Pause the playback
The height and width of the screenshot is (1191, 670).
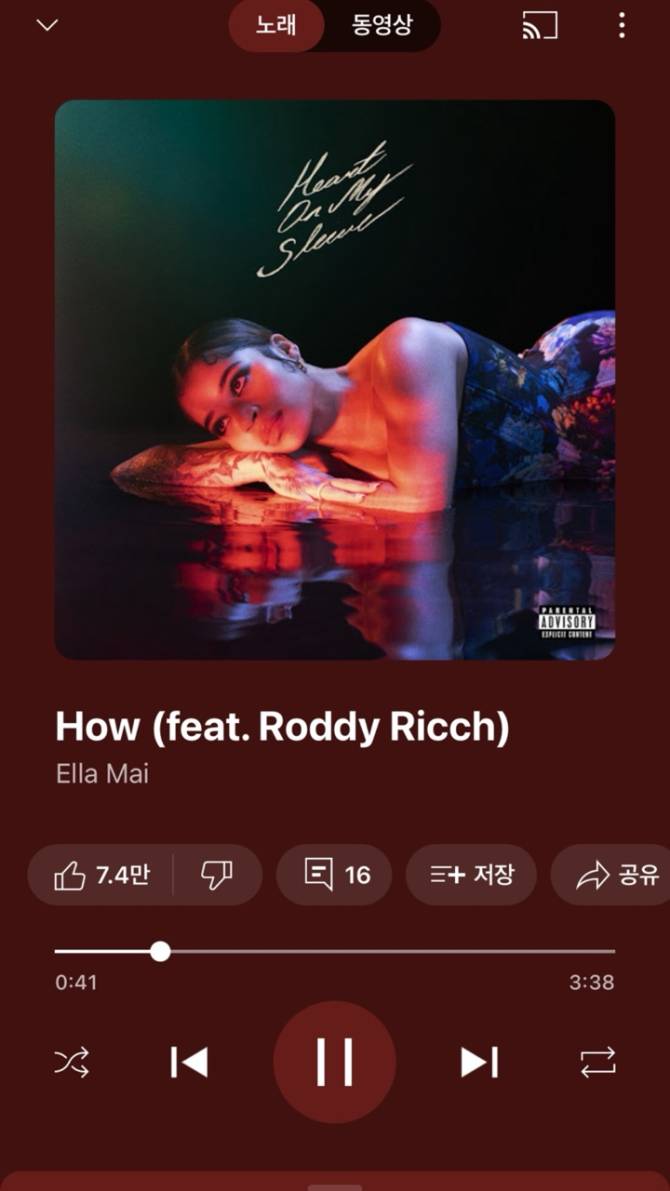click(x=334, y=1062)
